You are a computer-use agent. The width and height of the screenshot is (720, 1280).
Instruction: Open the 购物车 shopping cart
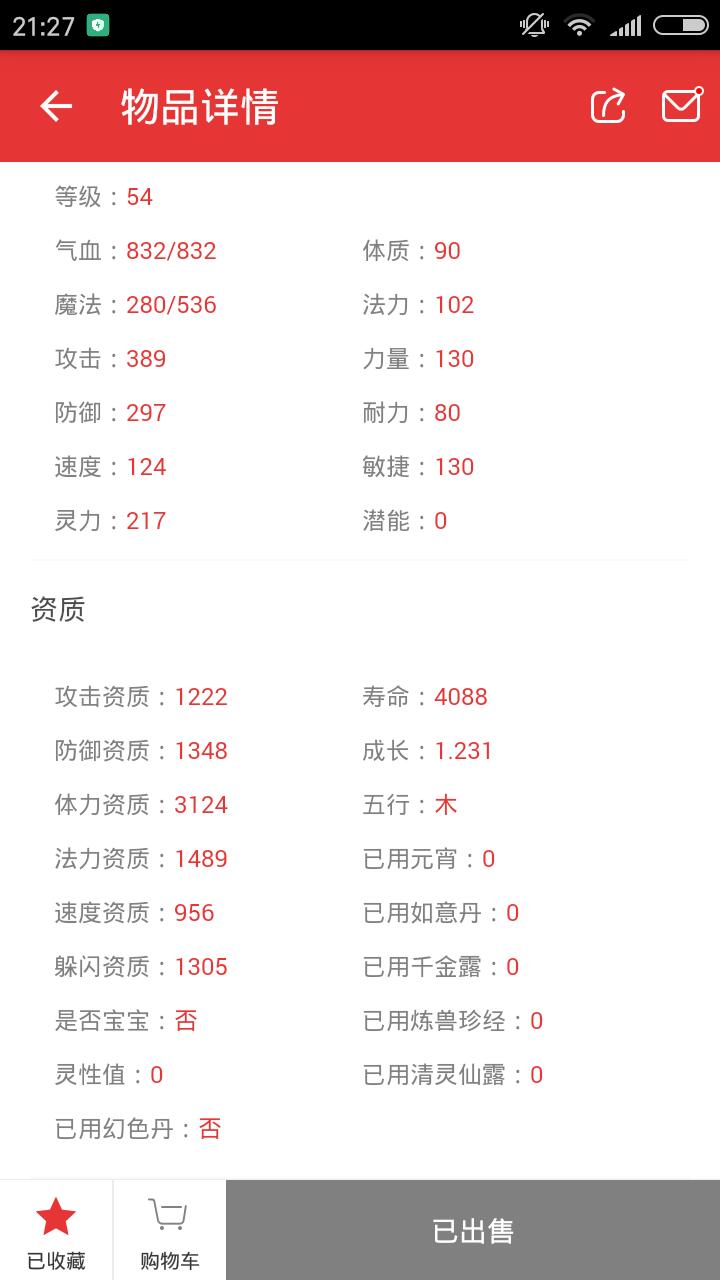pos(169,1230)
